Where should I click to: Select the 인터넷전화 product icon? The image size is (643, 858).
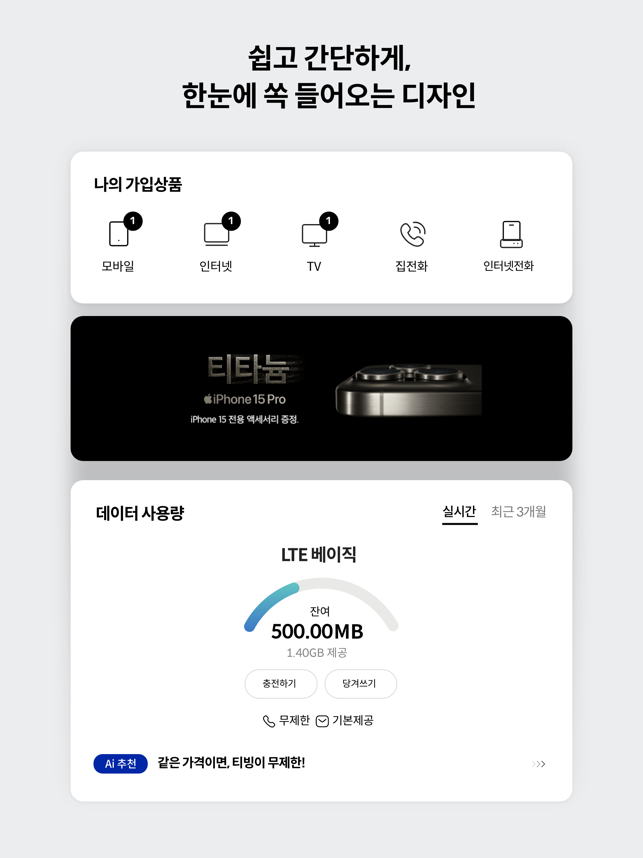(x=509, y=244)
